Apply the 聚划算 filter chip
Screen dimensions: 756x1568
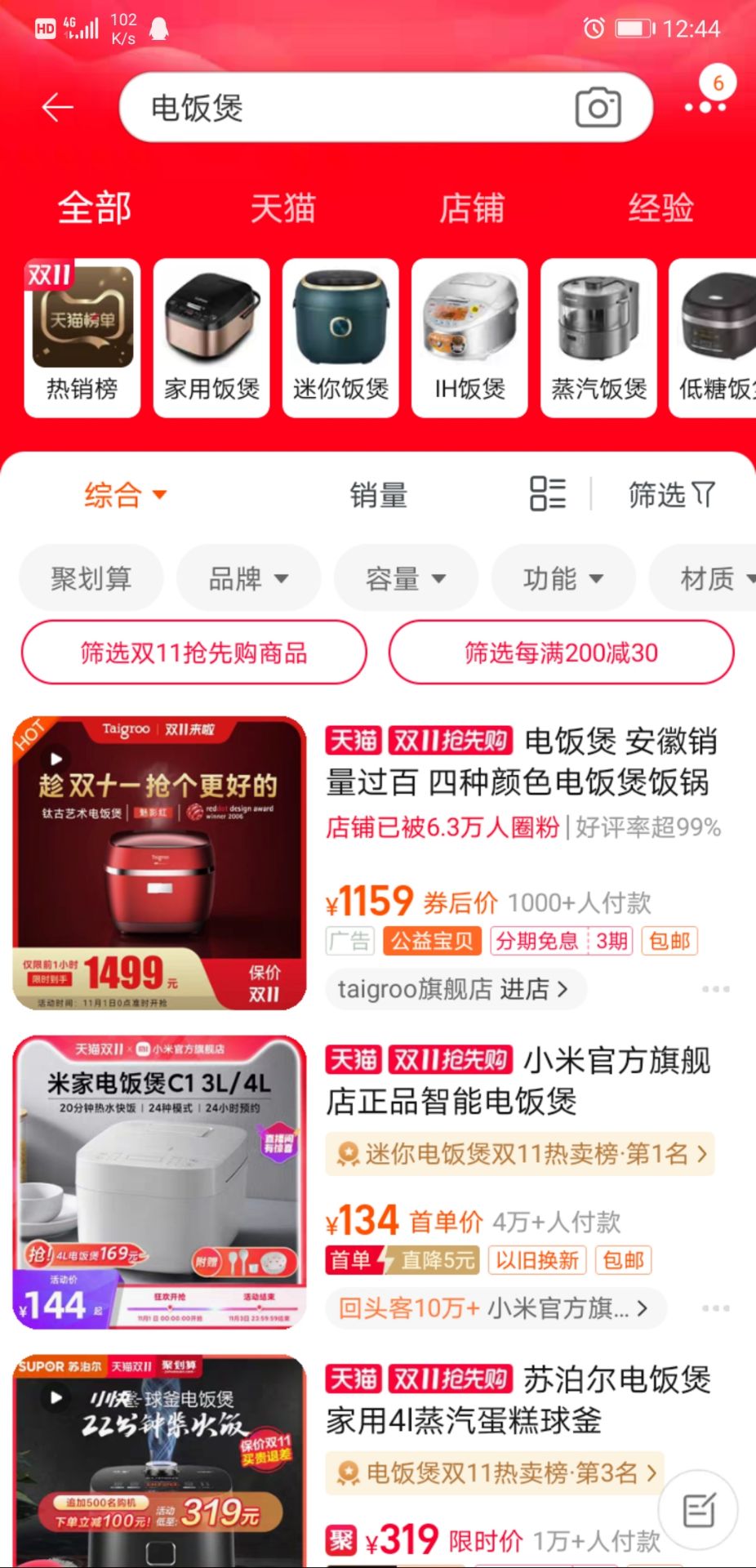(91, 578)
